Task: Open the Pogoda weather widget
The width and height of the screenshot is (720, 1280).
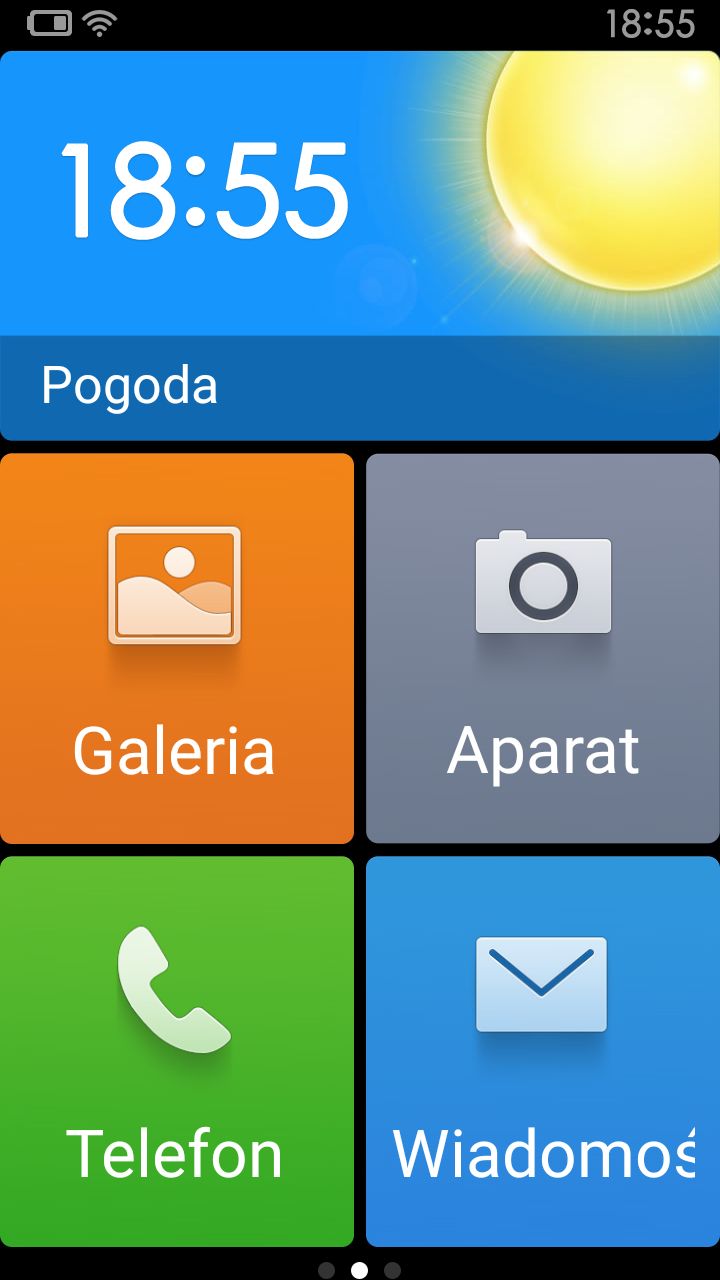Action: pos(360,245)
